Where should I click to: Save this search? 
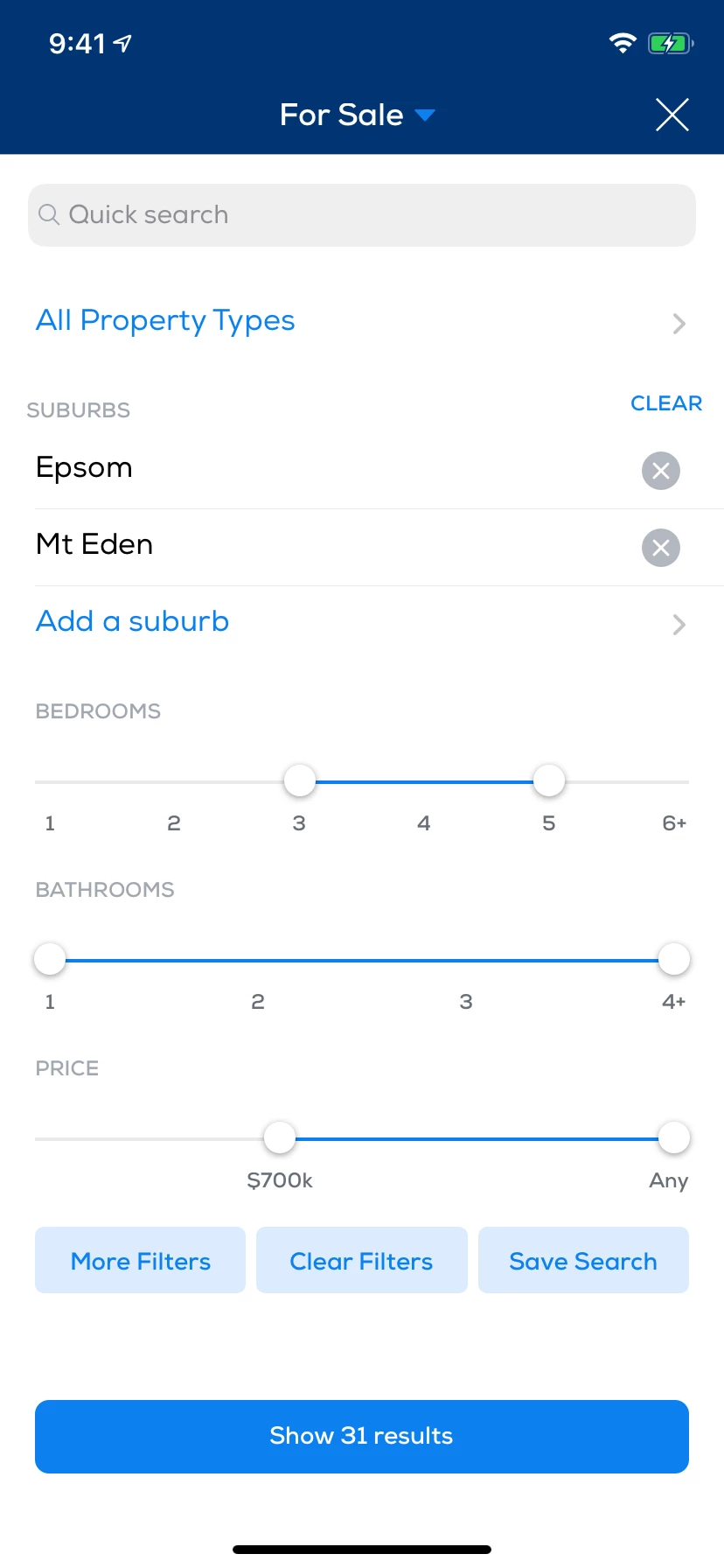[583, 1261]
